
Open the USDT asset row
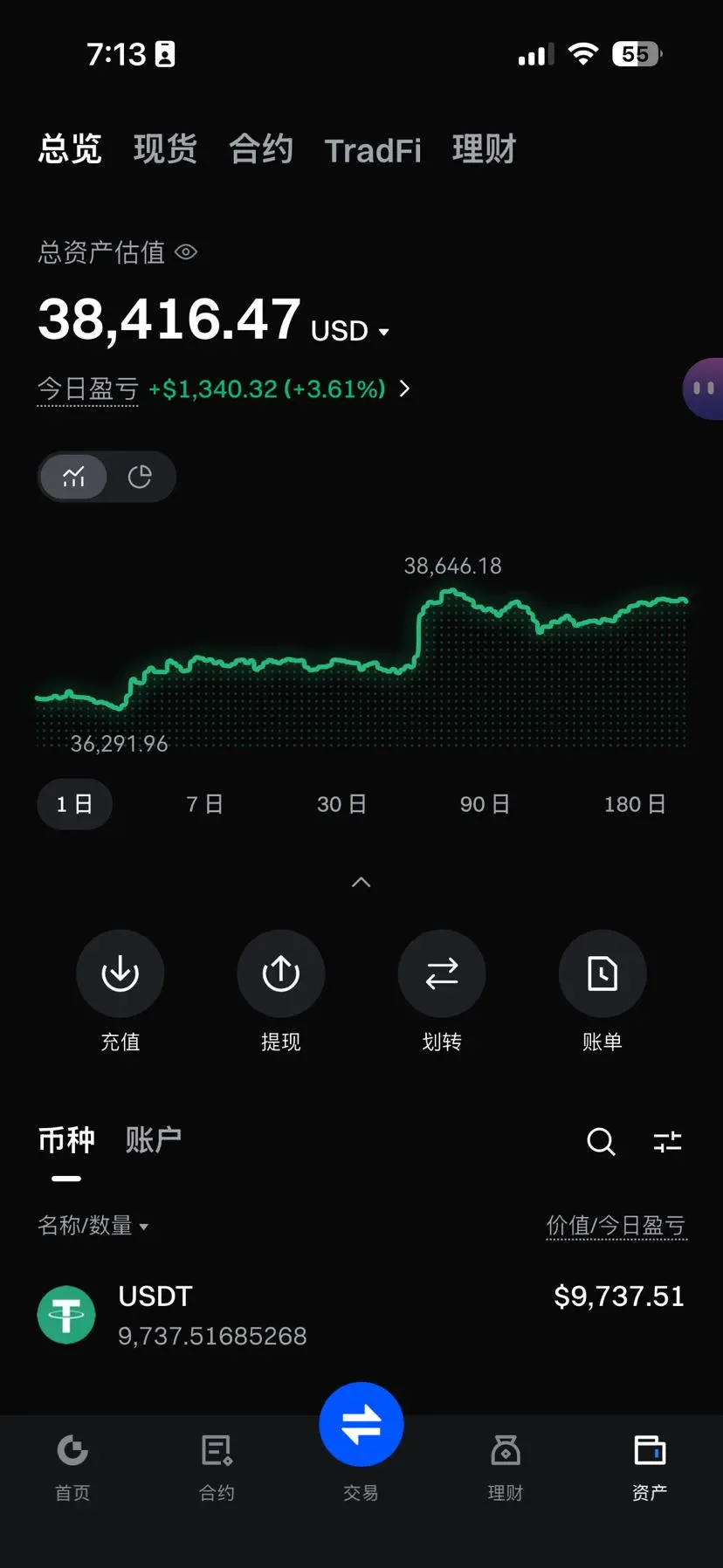361,1315
